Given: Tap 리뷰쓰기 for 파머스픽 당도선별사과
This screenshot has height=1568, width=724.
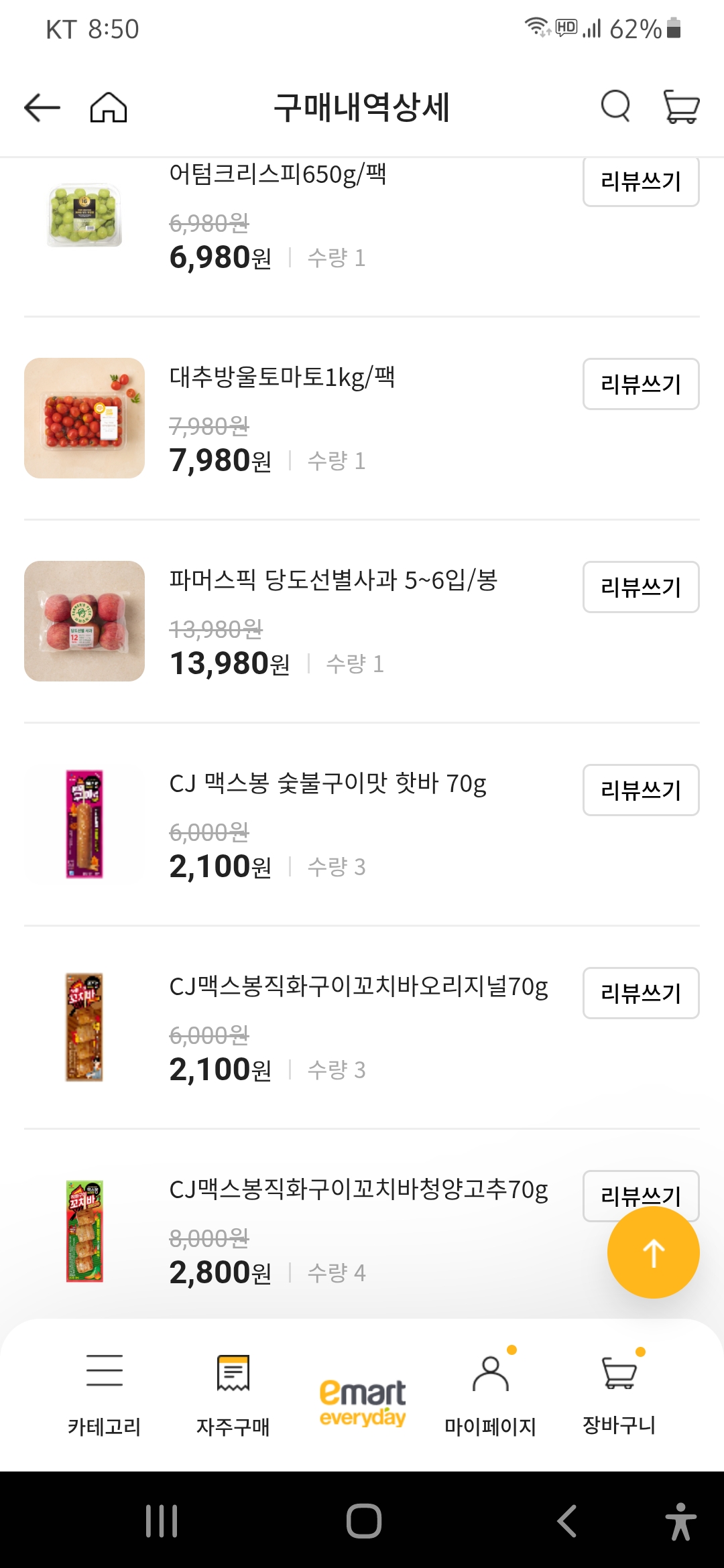Looking at the screenshot, I should 641,587.
